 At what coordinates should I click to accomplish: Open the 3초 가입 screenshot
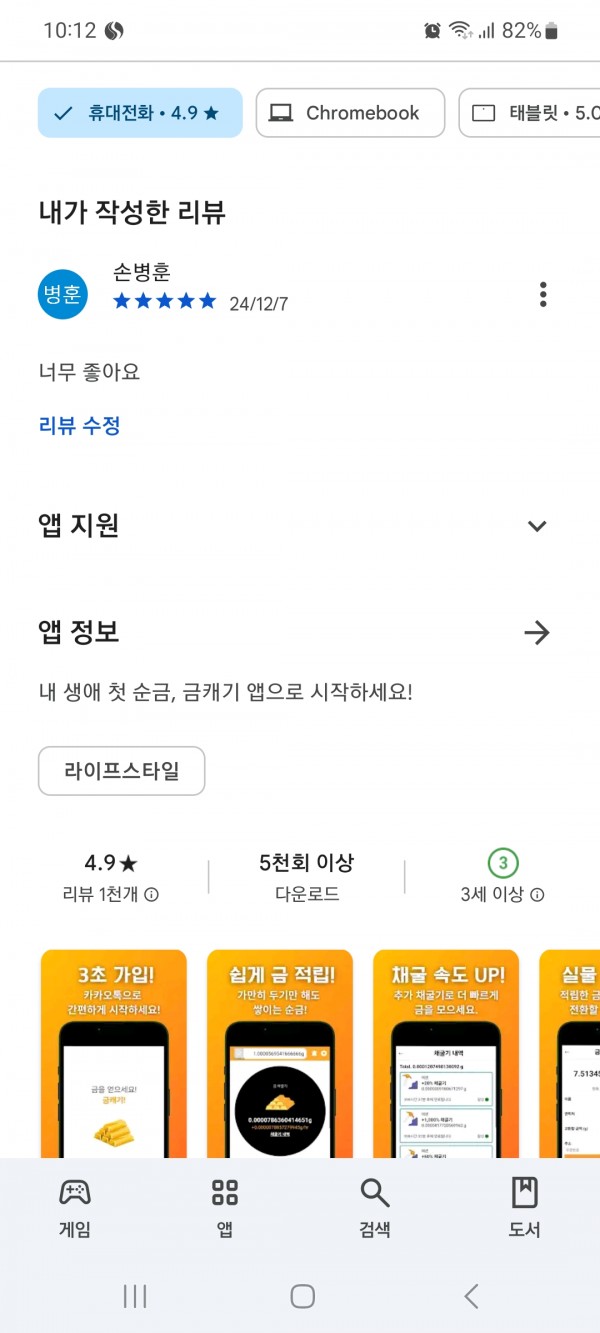pyautogui.click(x=113, y=1054)
